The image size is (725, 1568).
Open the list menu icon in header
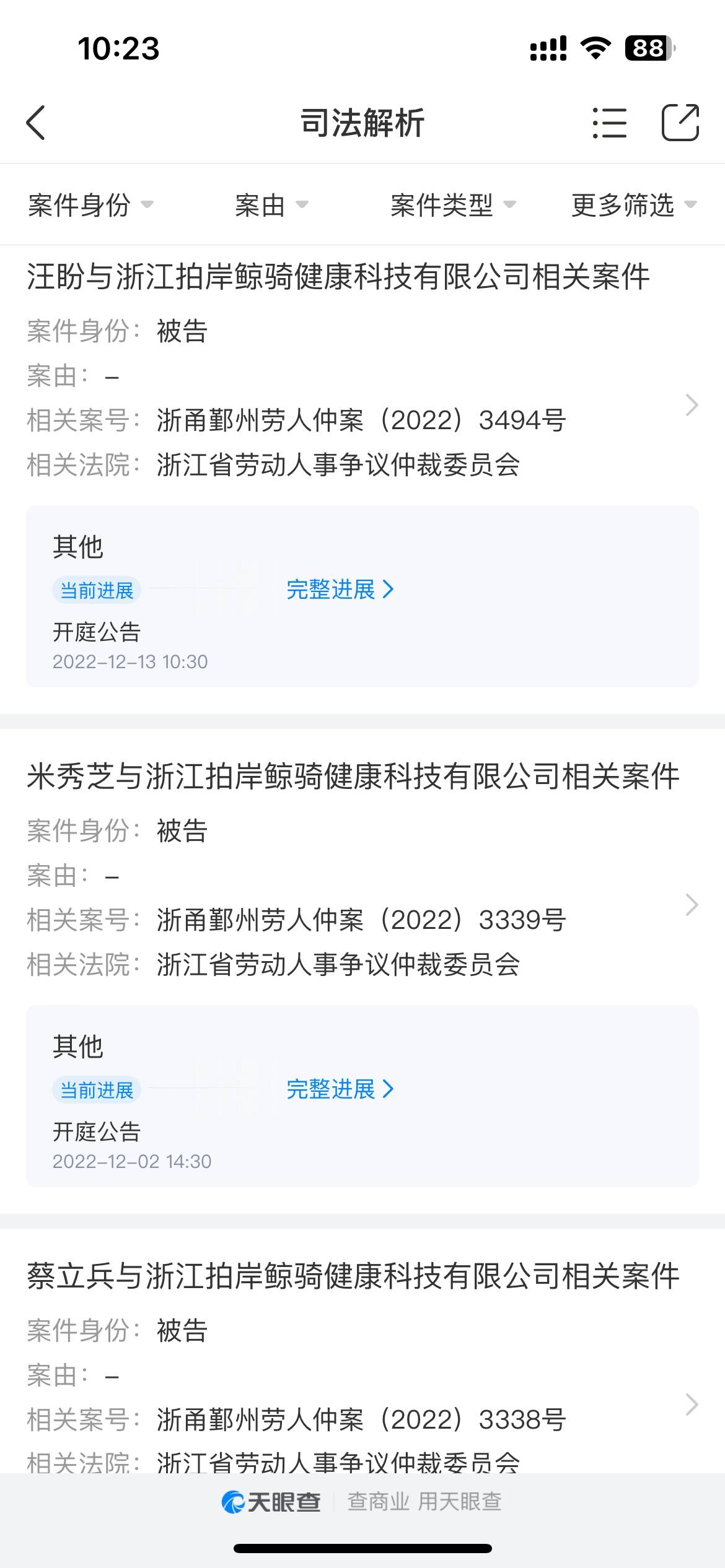coord(610,123)
